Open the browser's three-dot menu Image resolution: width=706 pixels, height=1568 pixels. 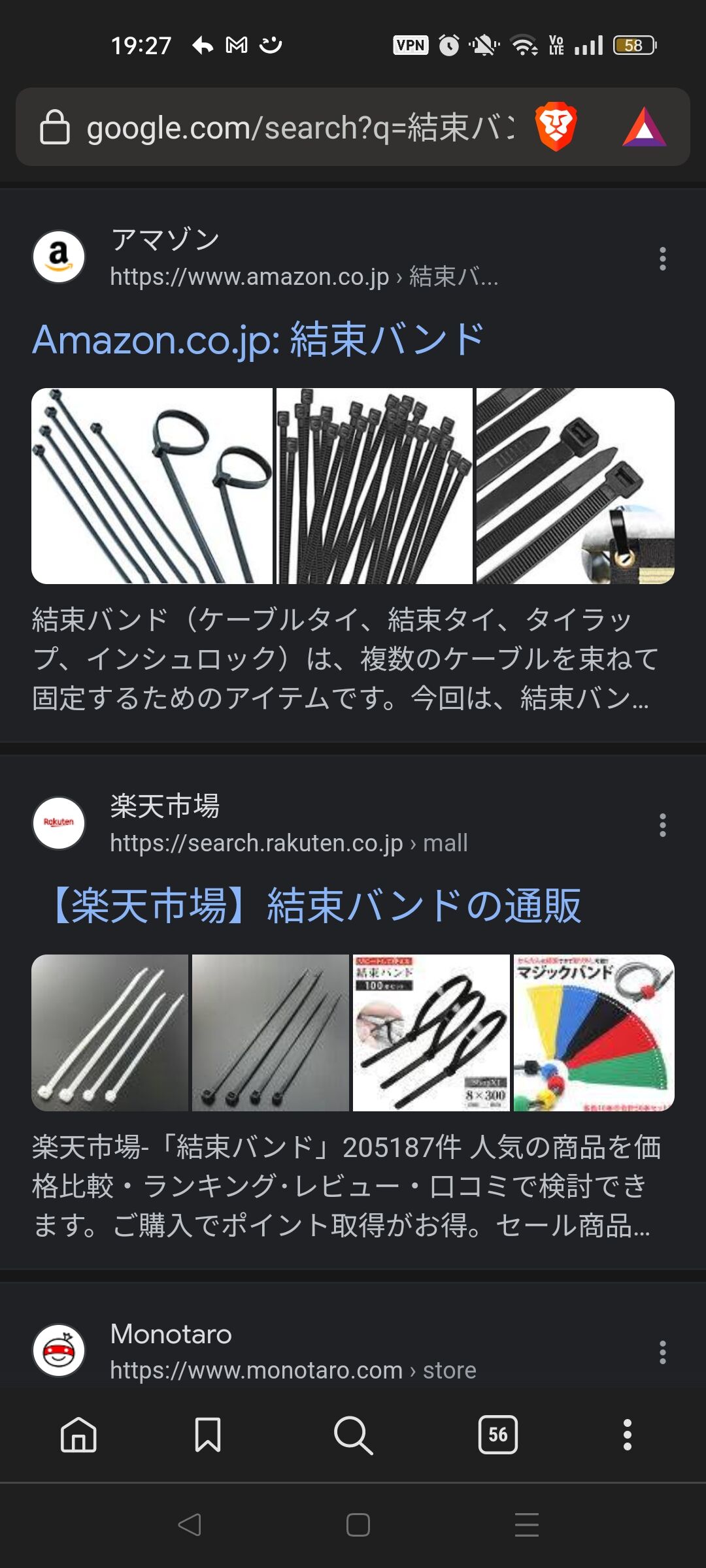[627, 1435]
